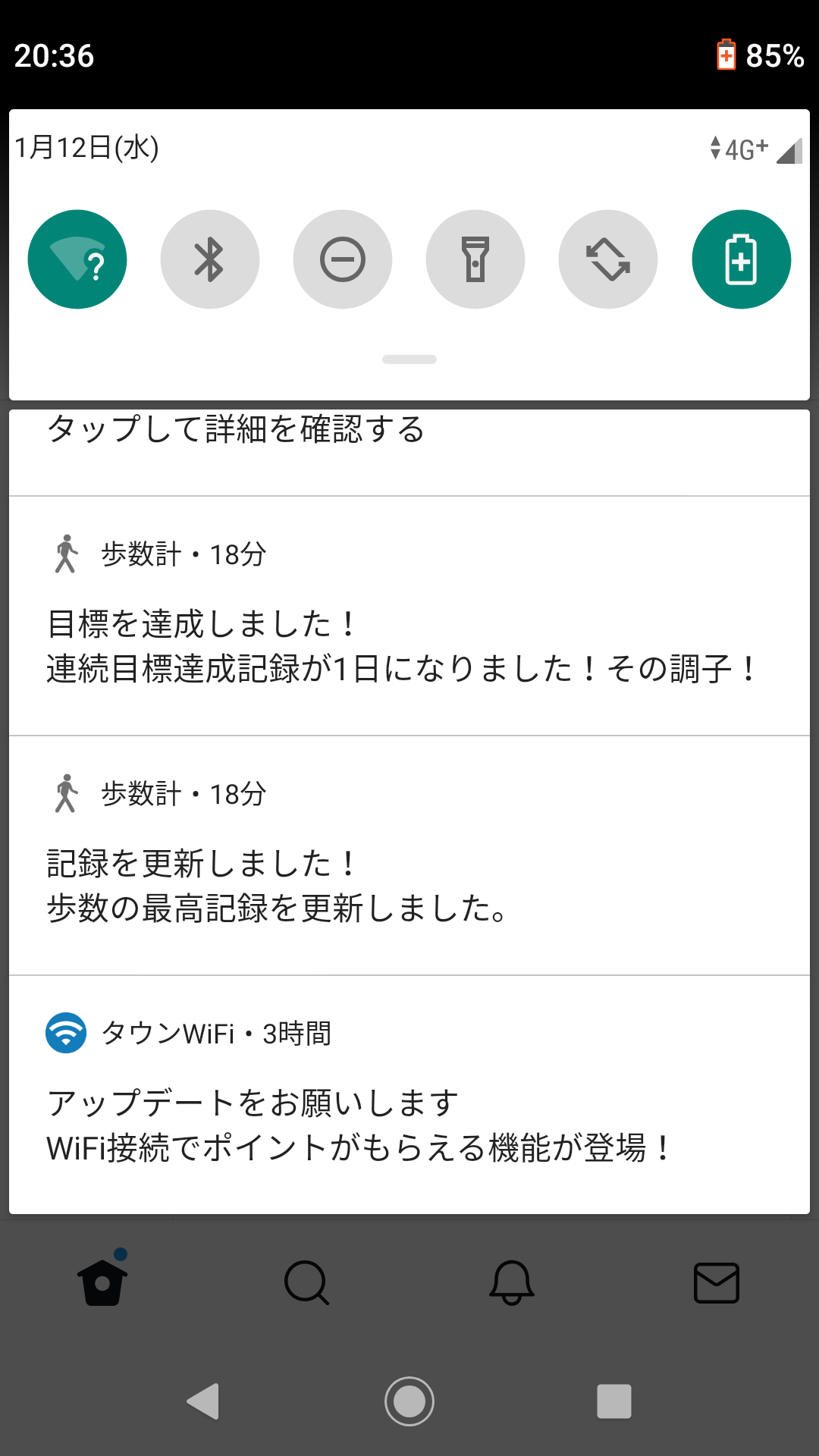Go to the home tab
The image size is (819, 1456).
point(102,1282)
